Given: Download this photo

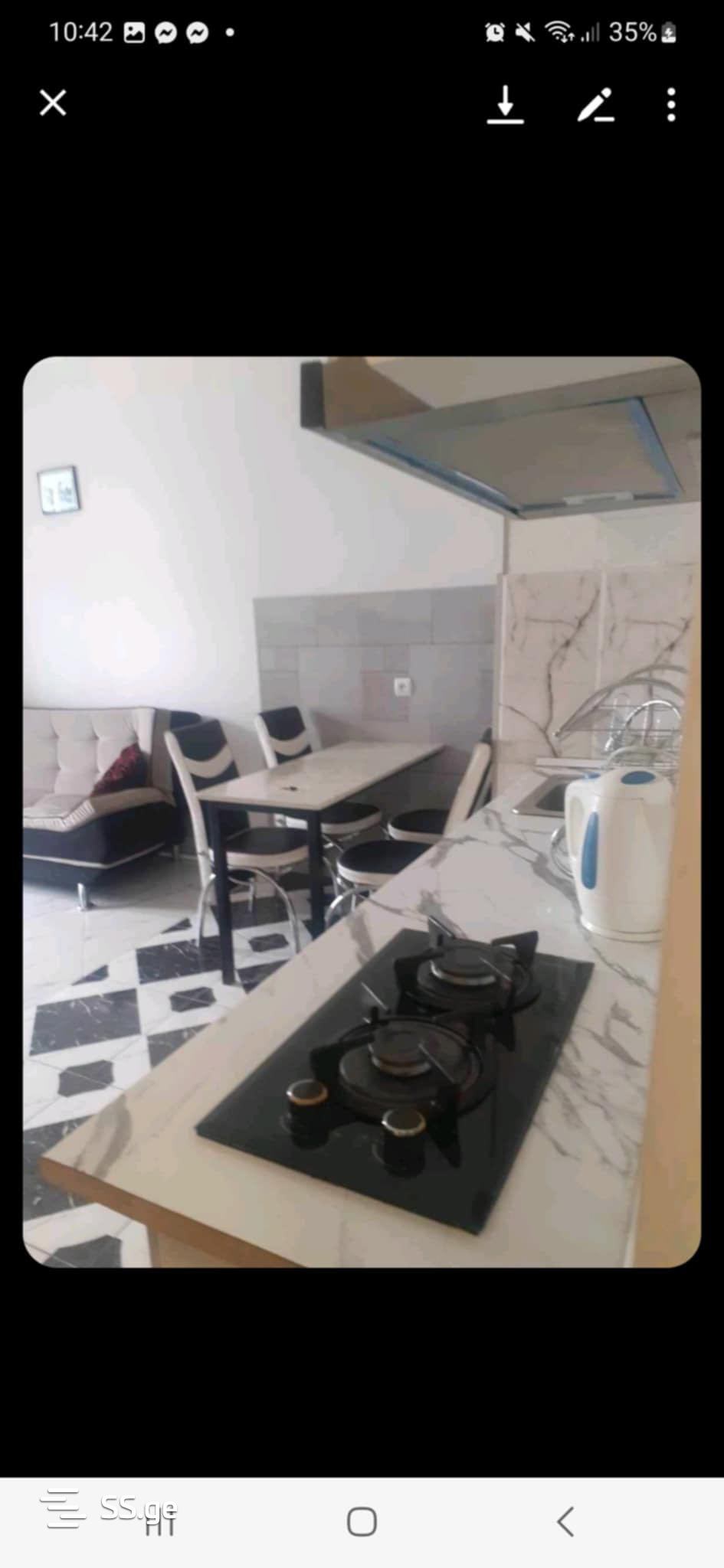Looking at the screenshot, I should coord(505,105).
